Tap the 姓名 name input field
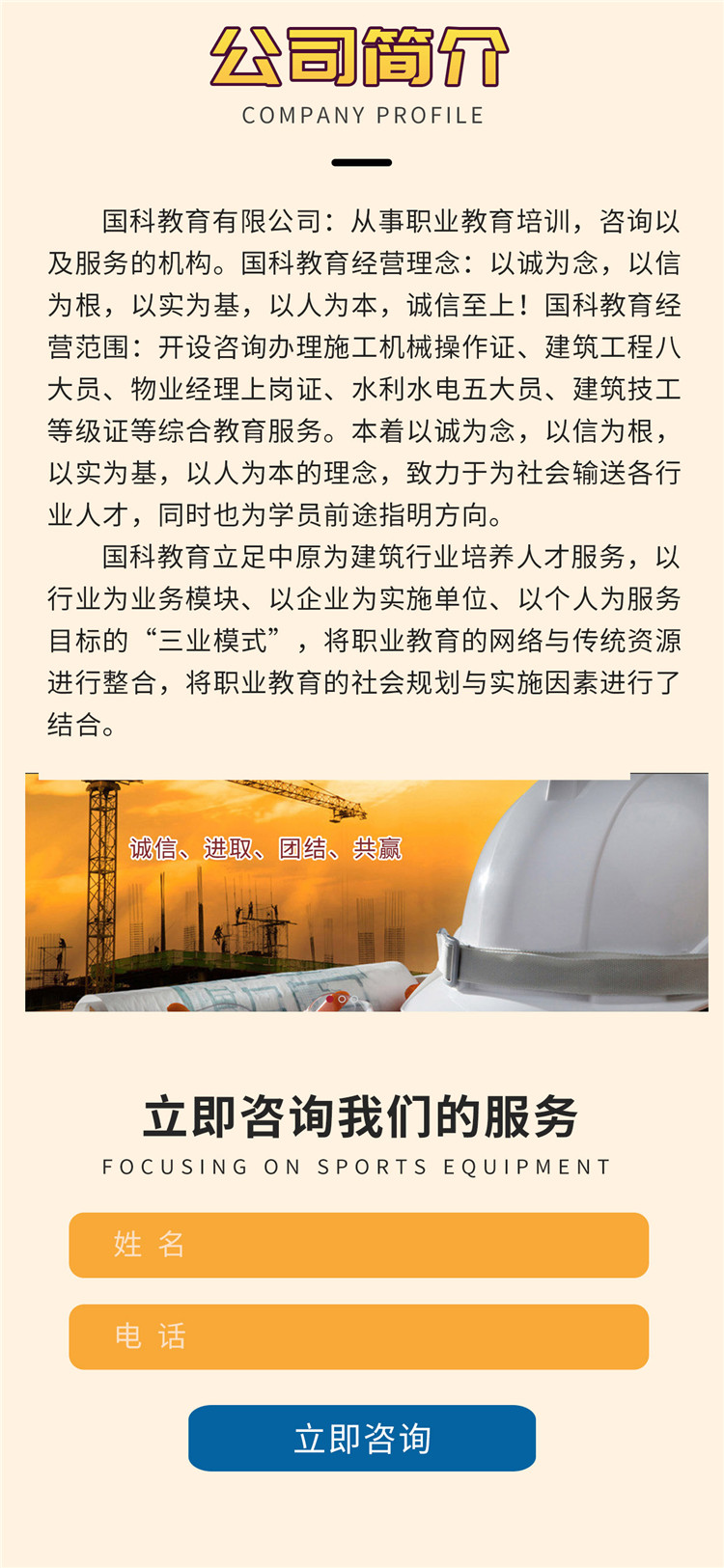724x1568 pixels. click(358, 1245)
